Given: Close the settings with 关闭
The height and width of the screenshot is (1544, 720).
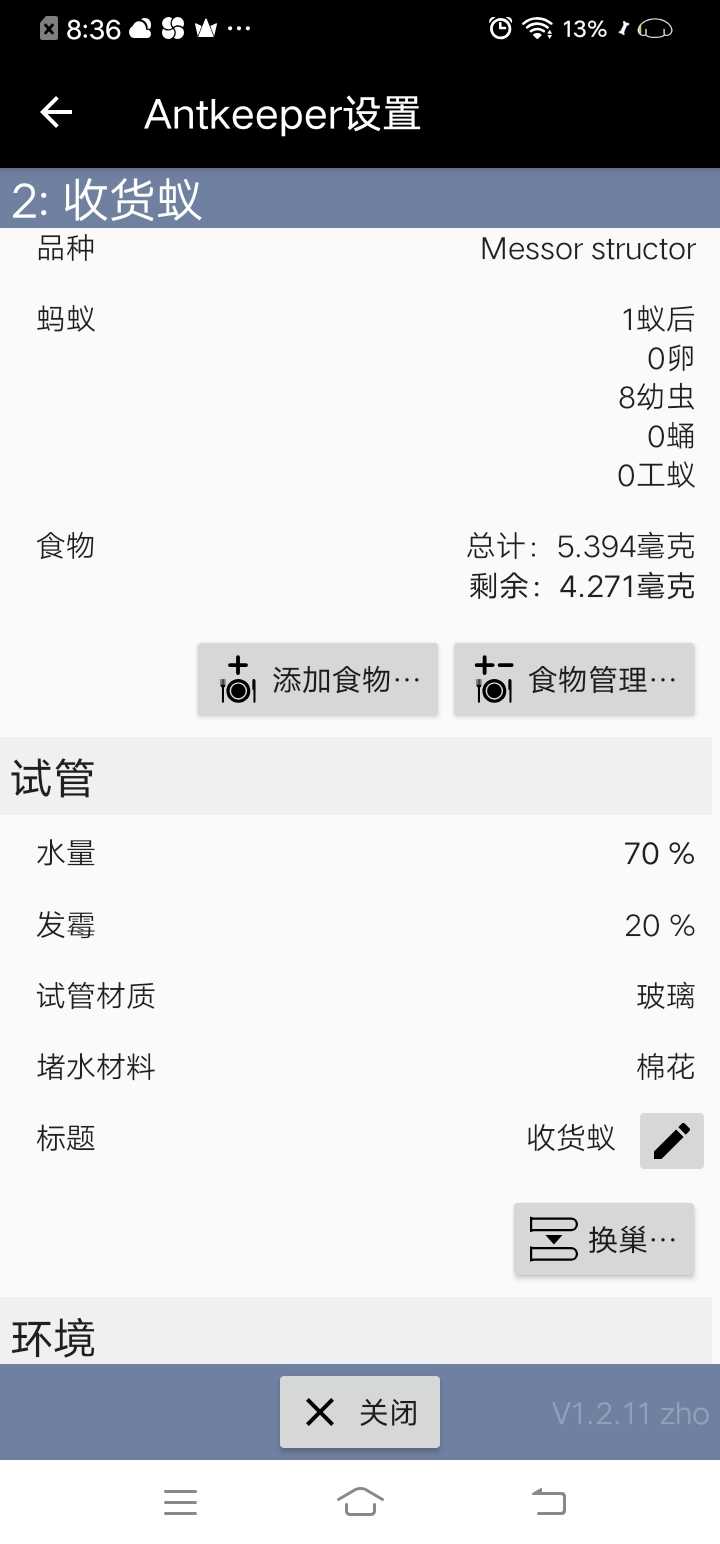Looking at the screenshot, I should click(360, 1412).
